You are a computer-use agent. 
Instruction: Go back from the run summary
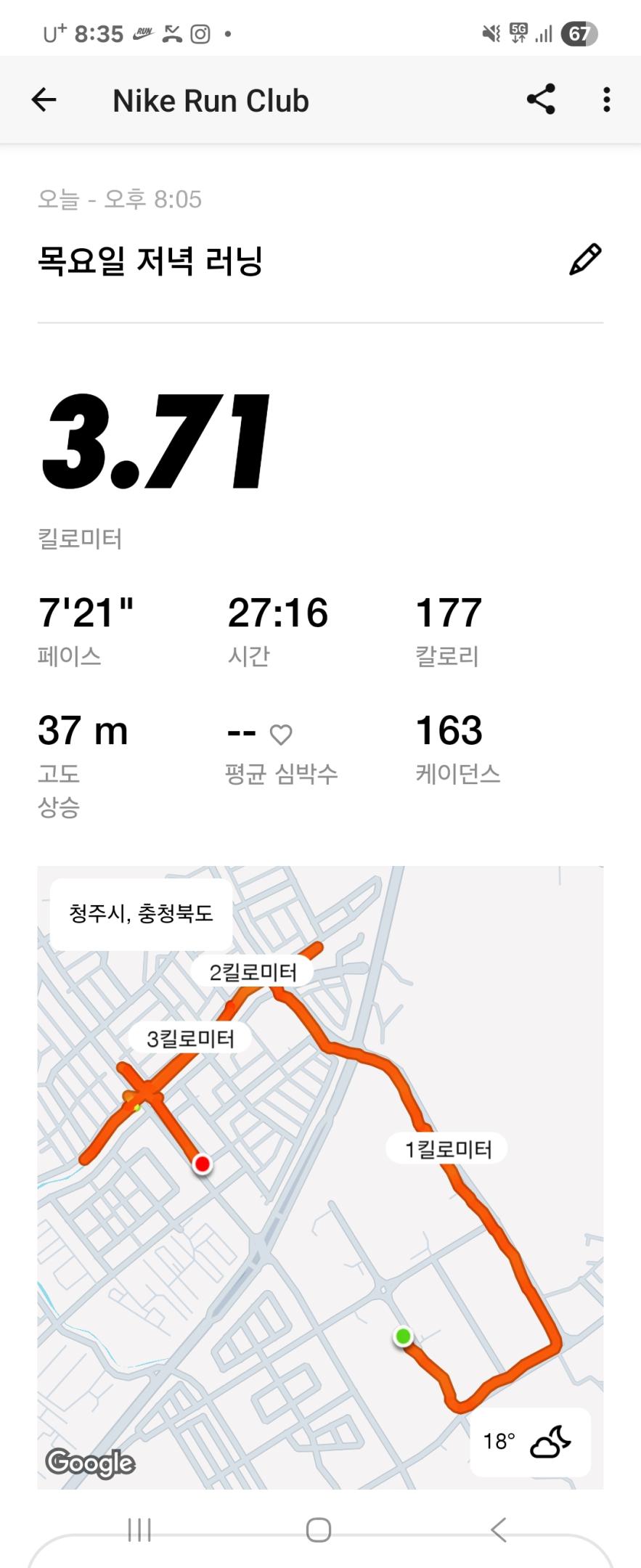point(44,100)
